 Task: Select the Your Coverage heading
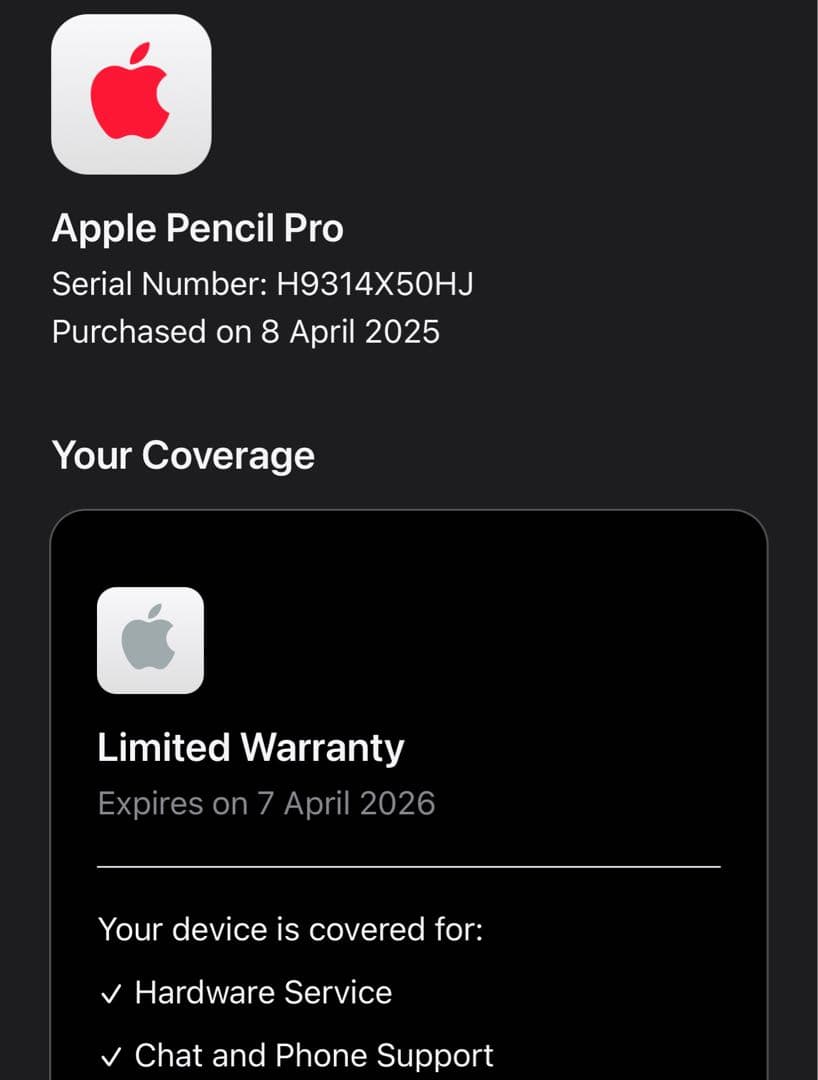pos(183,456)
